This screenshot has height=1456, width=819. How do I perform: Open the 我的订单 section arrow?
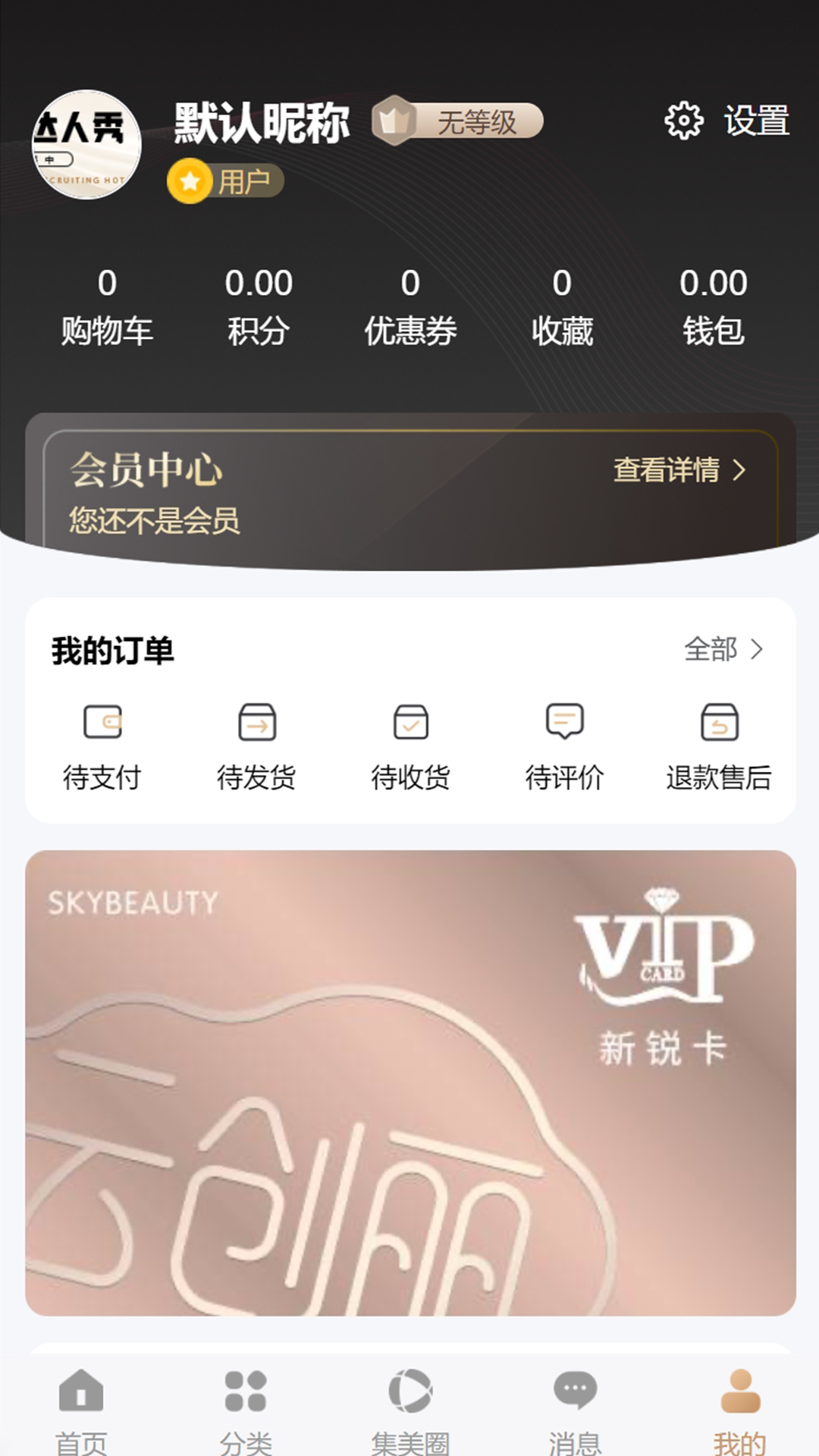[758, 650]
